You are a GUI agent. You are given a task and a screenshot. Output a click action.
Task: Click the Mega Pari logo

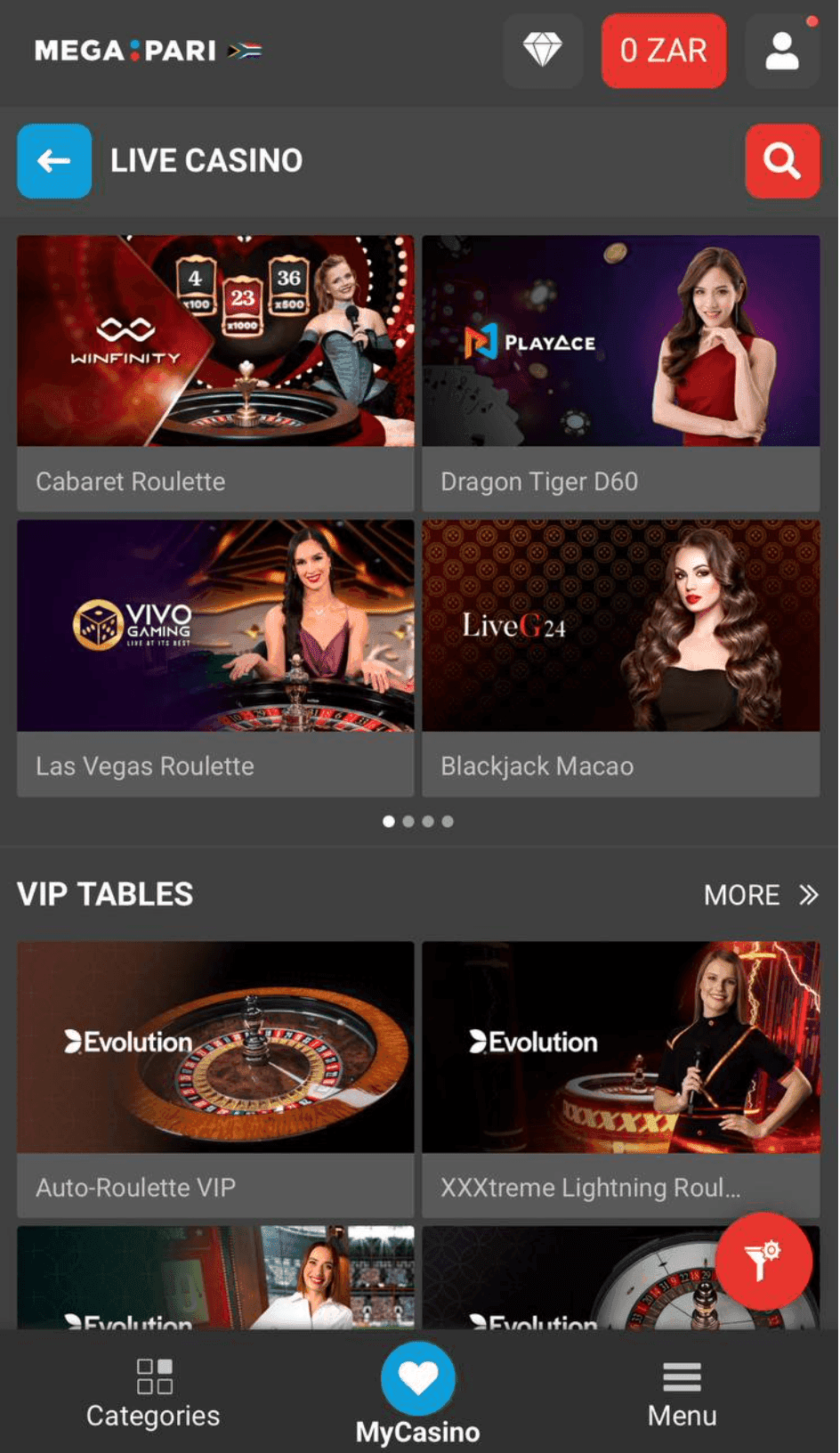click(125, 51)
